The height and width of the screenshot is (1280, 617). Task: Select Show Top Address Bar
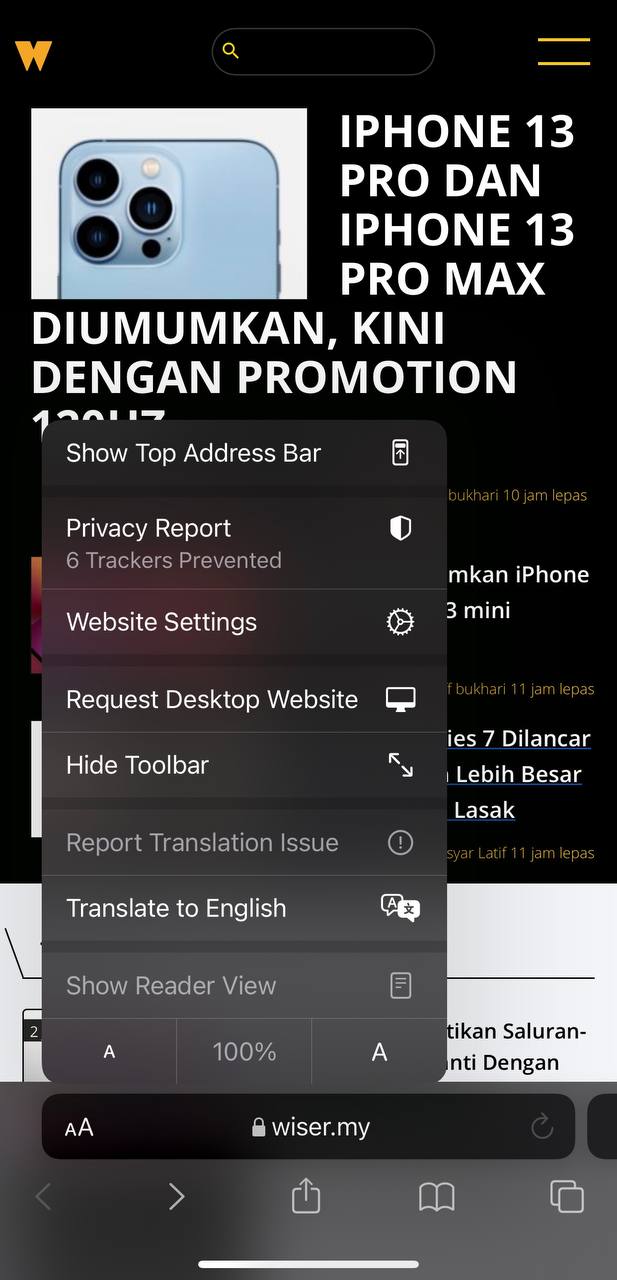(243, 453)
